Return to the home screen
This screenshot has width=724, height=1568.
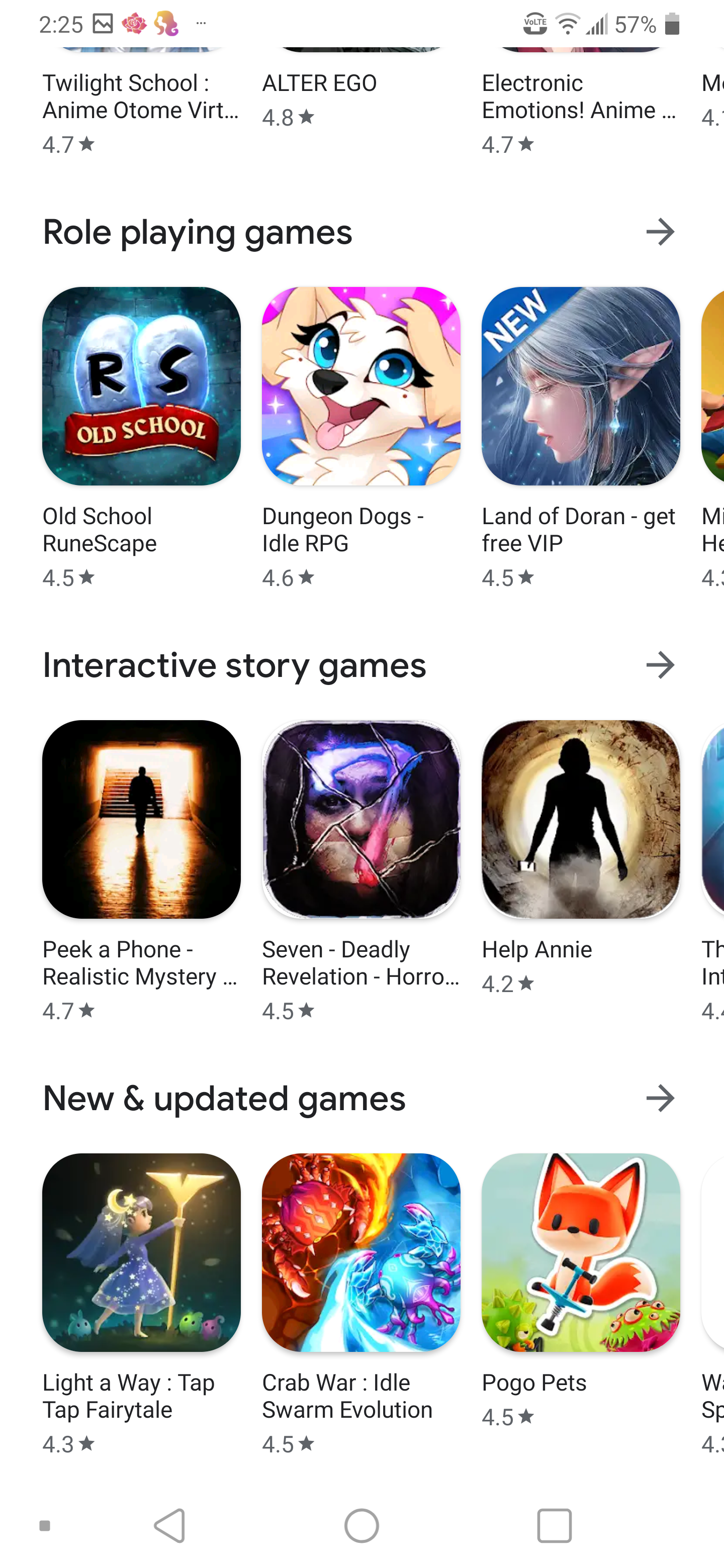point(361,1525)
